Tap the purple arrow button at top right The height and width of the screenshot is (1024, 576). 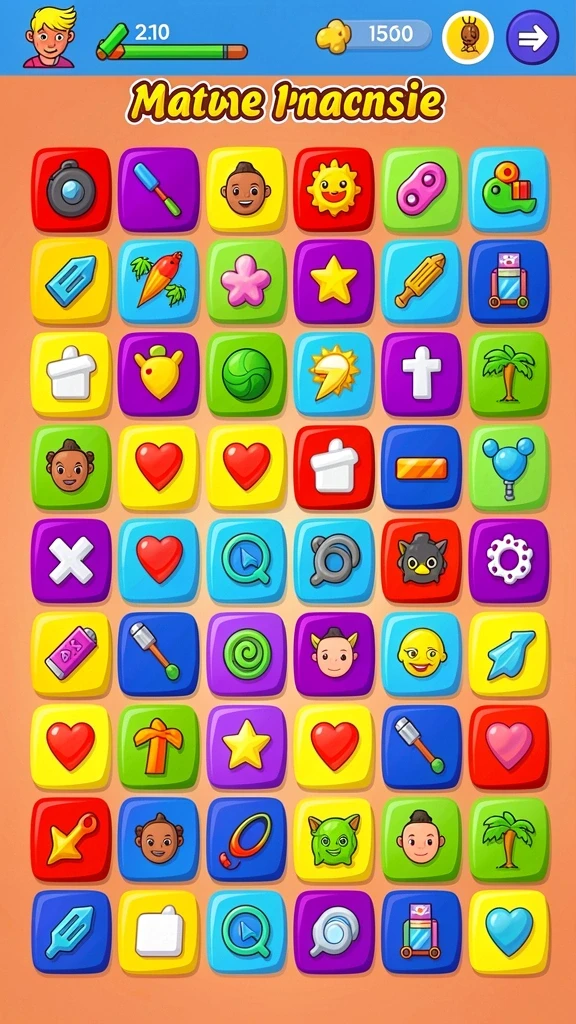[532, 37]
